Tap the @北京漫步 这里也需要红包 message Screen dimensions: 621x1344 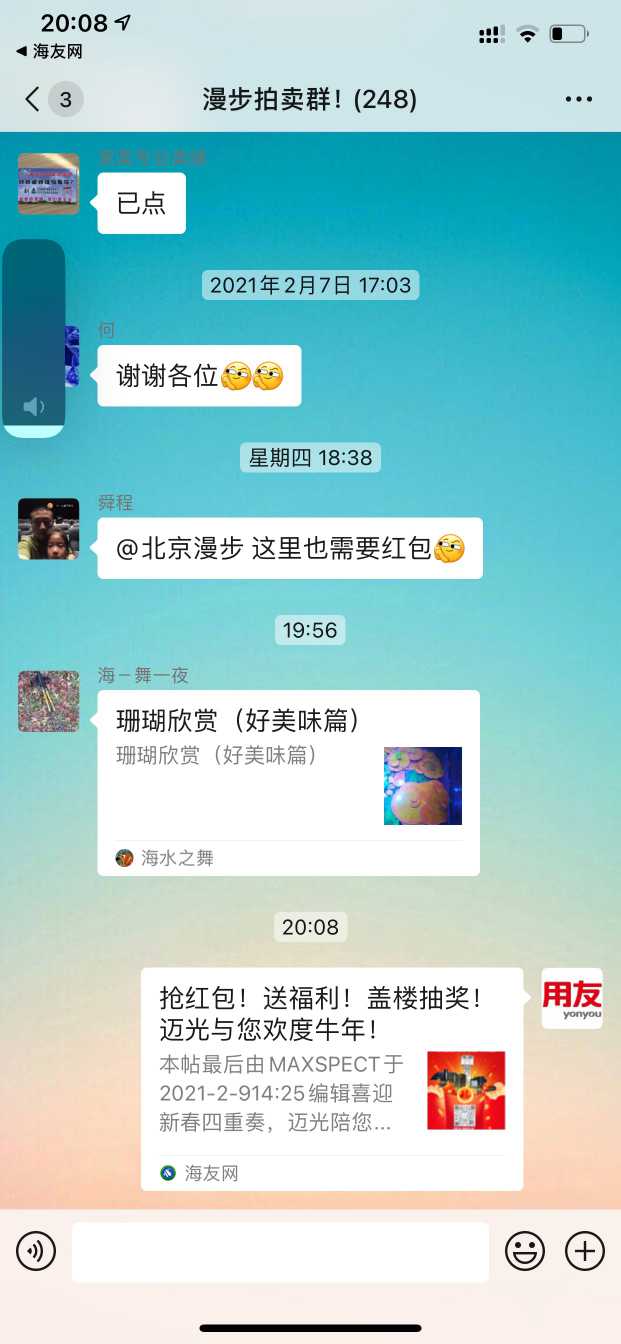coord(289,548)
